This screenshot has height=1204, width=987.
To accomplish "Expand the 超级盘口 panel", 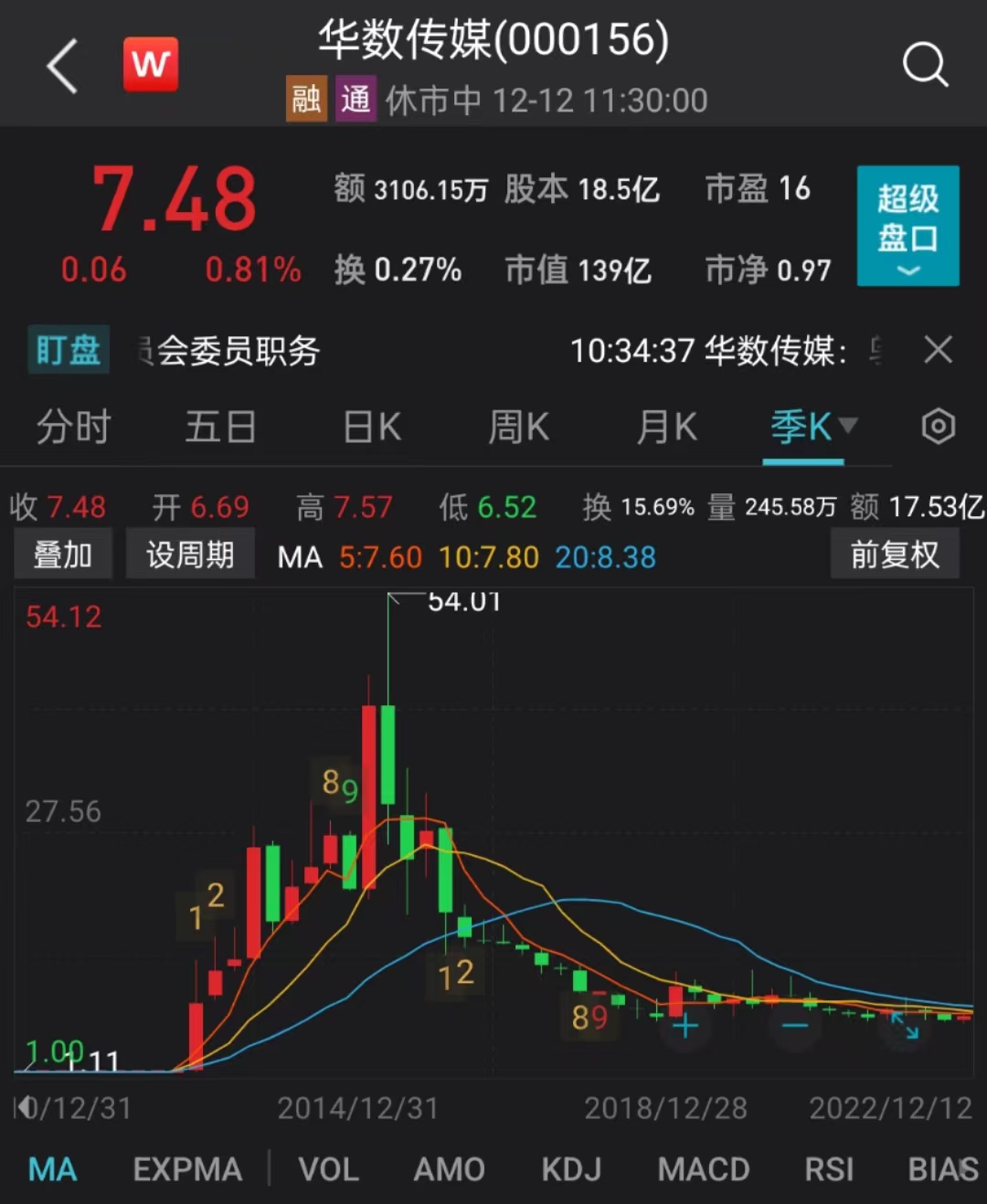I will coord(907,226).
